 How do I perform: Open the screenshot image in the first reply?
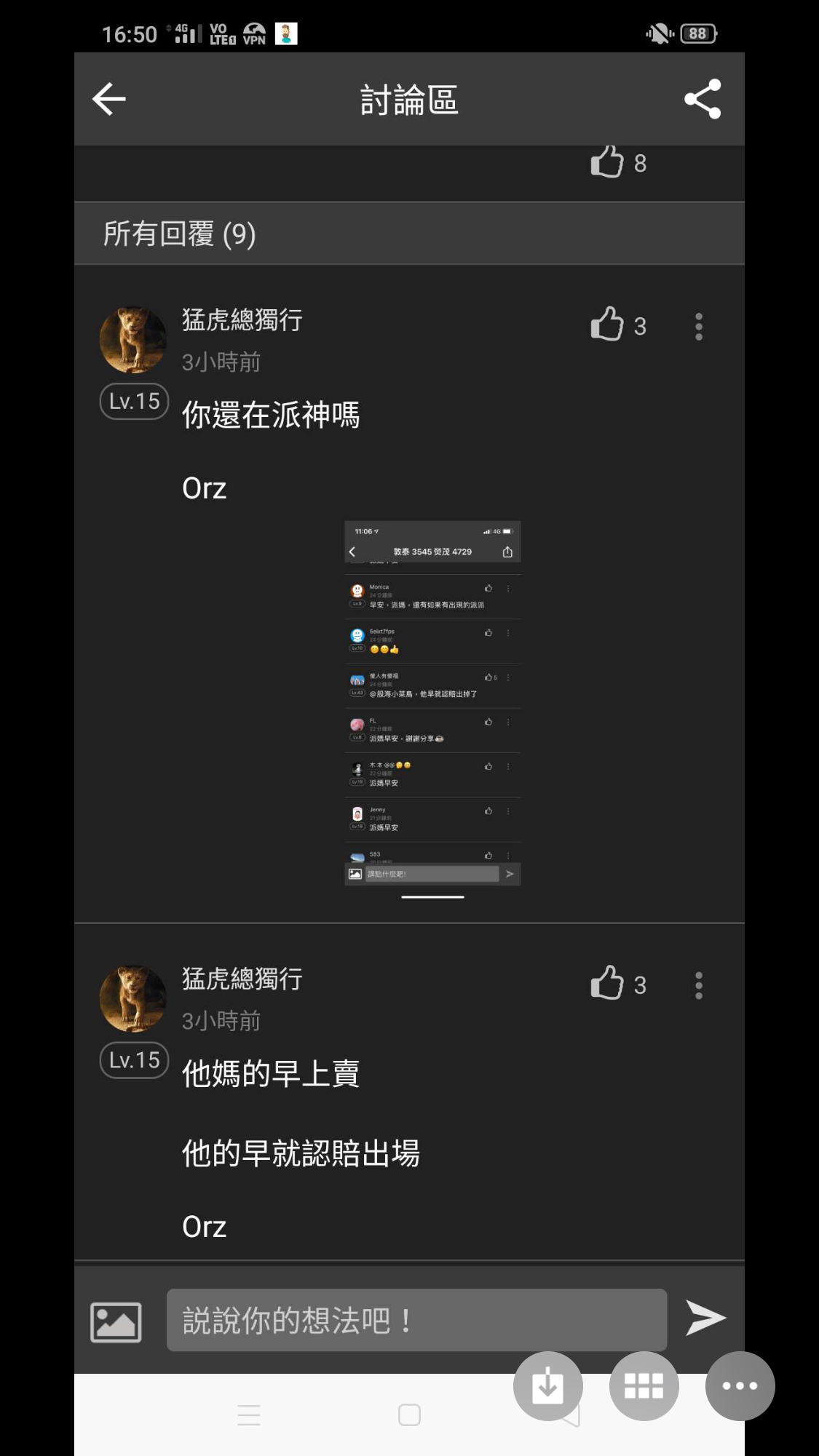[x=432, y=703]
